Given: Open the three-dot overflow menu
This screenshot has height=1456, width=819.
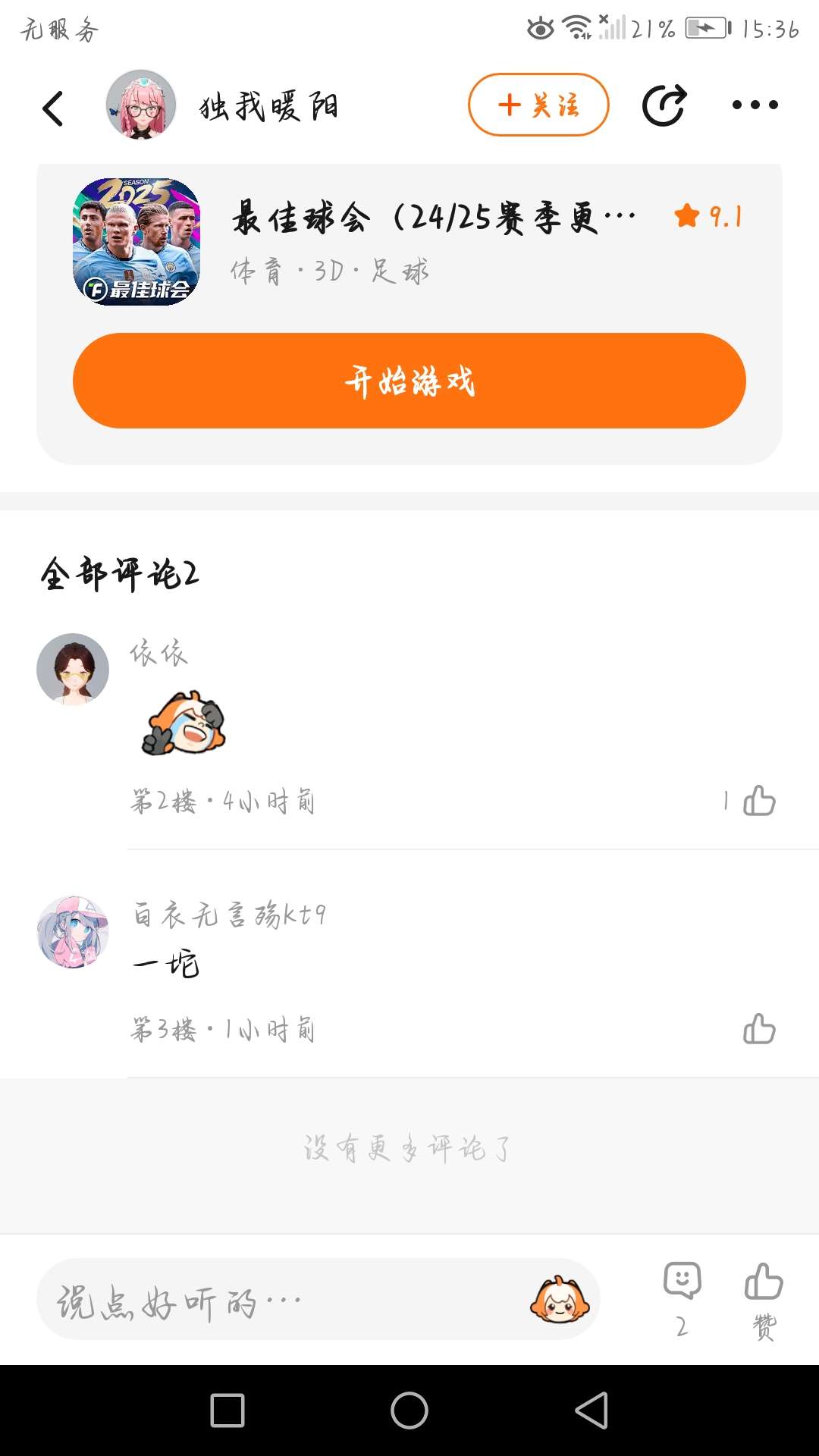Looking at the screenshot, I should (x=755, y=105).
